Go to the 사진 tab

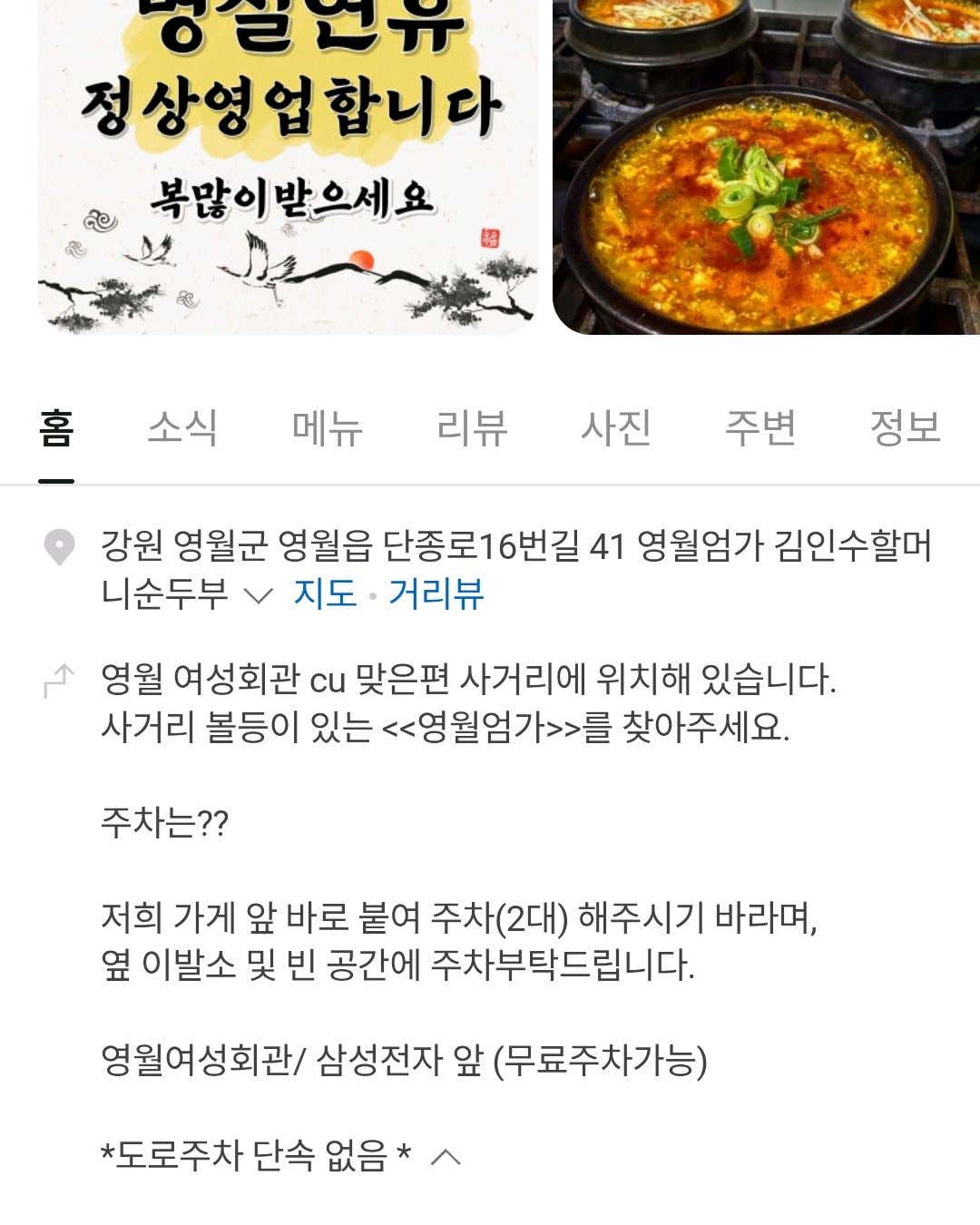615,427
